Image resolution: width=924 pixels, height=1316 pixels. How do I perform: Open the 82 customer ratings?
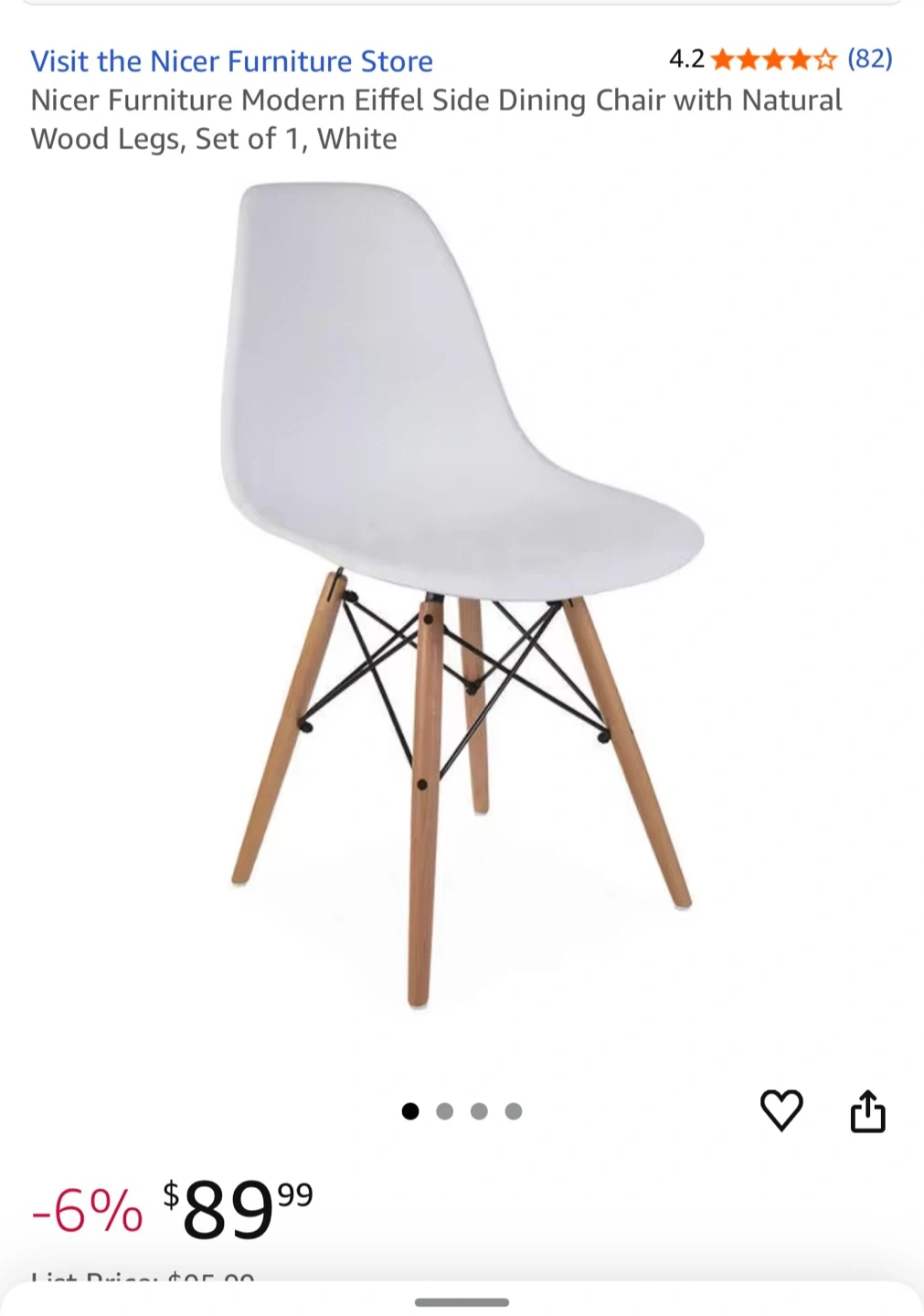(x=869, y=59)
